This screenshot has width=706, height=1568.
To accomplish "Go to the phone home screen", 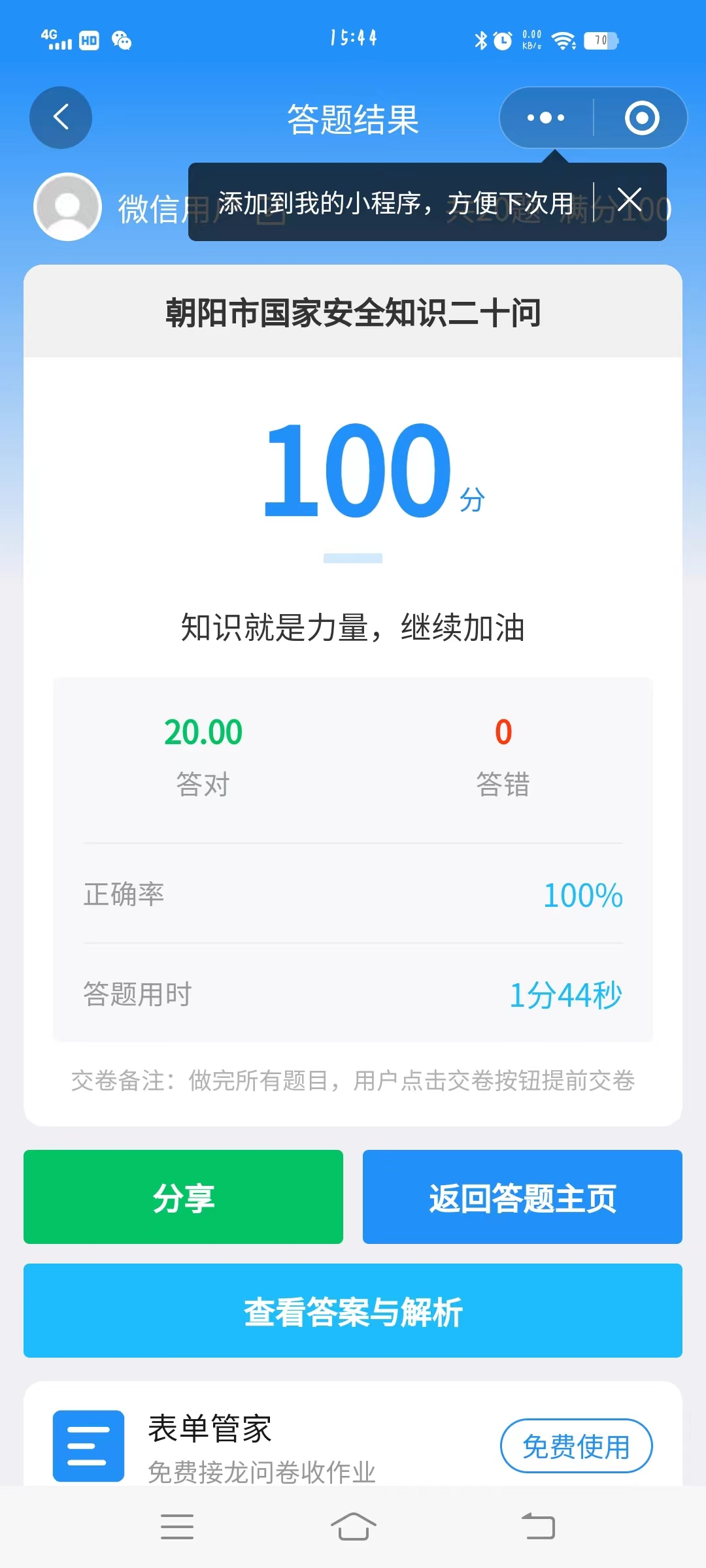I will coord(353,1526).
